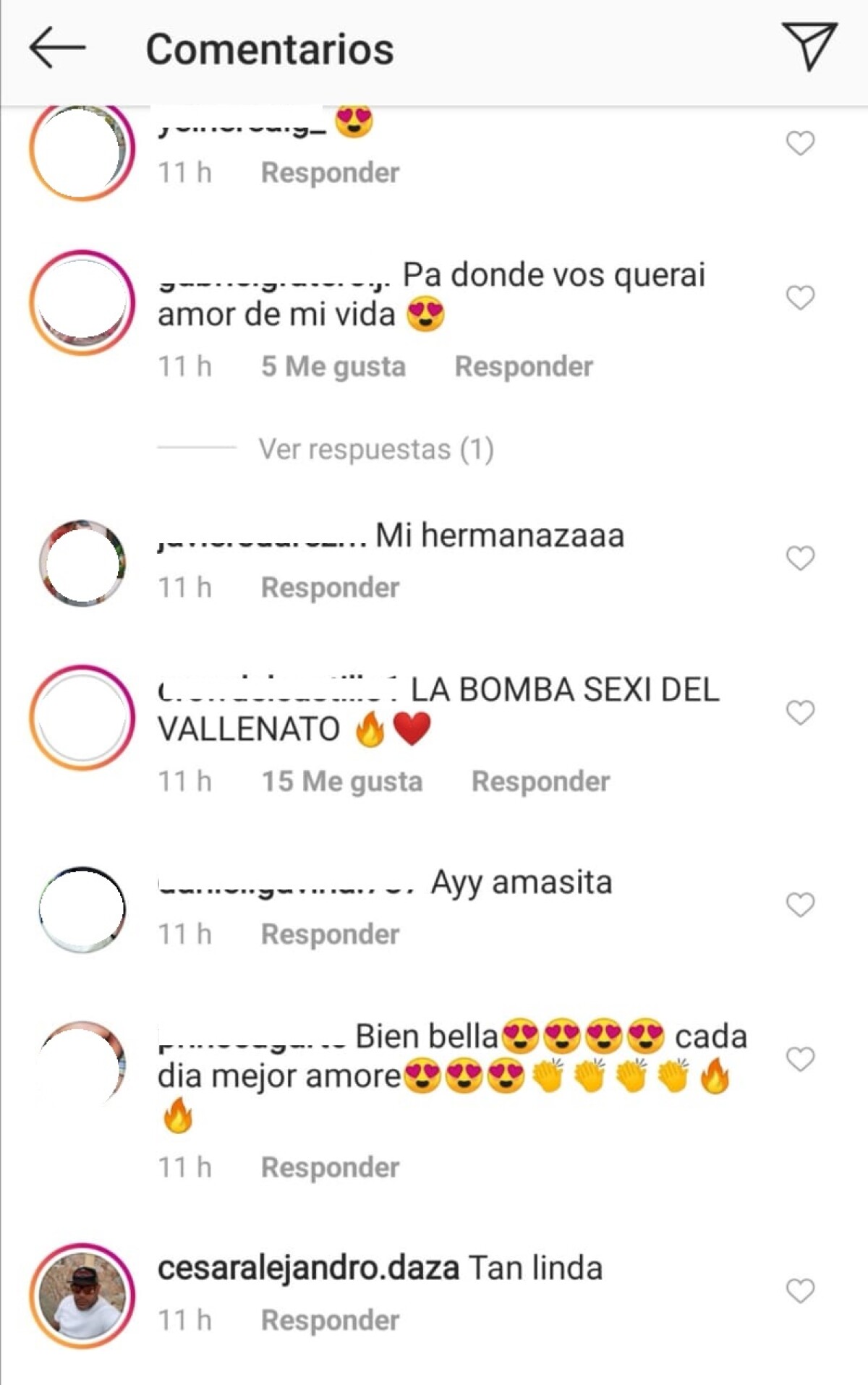Like the 'Bien bella' comment
Image resolution: width=868 pixels, height=1385 pixels.
800,1059
